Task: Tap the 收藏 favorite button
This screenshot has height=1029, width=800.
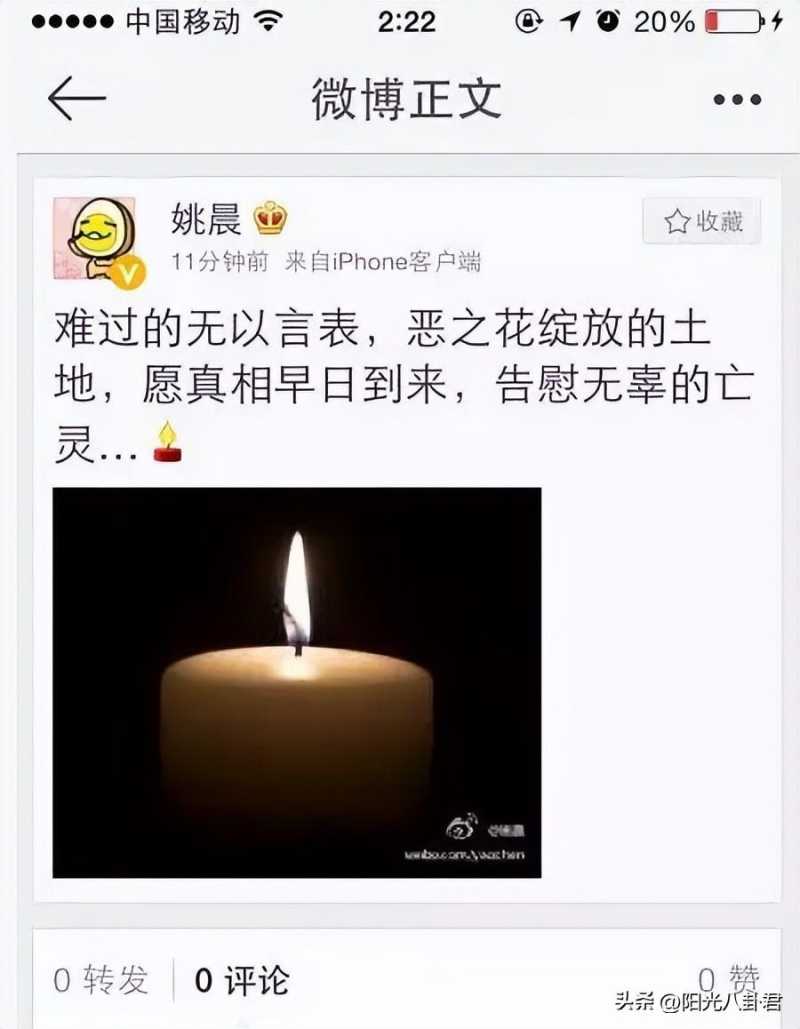Action: 702,221
